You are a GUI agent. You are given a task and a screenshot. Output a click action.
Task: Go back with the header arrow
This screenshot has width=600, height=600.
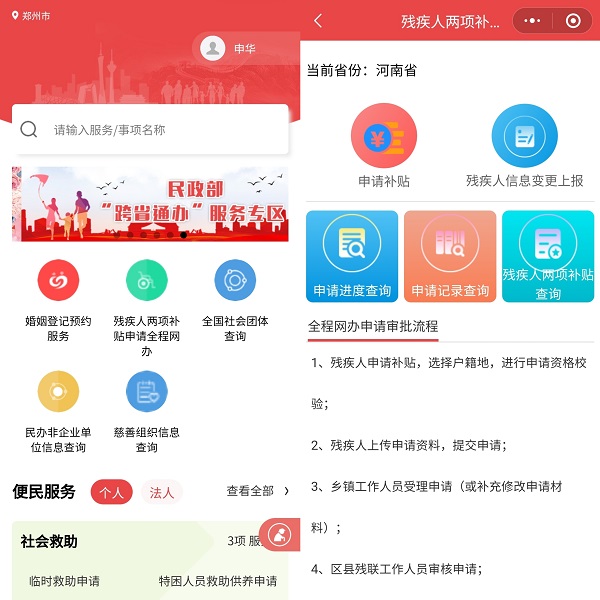tap(318, 21)
